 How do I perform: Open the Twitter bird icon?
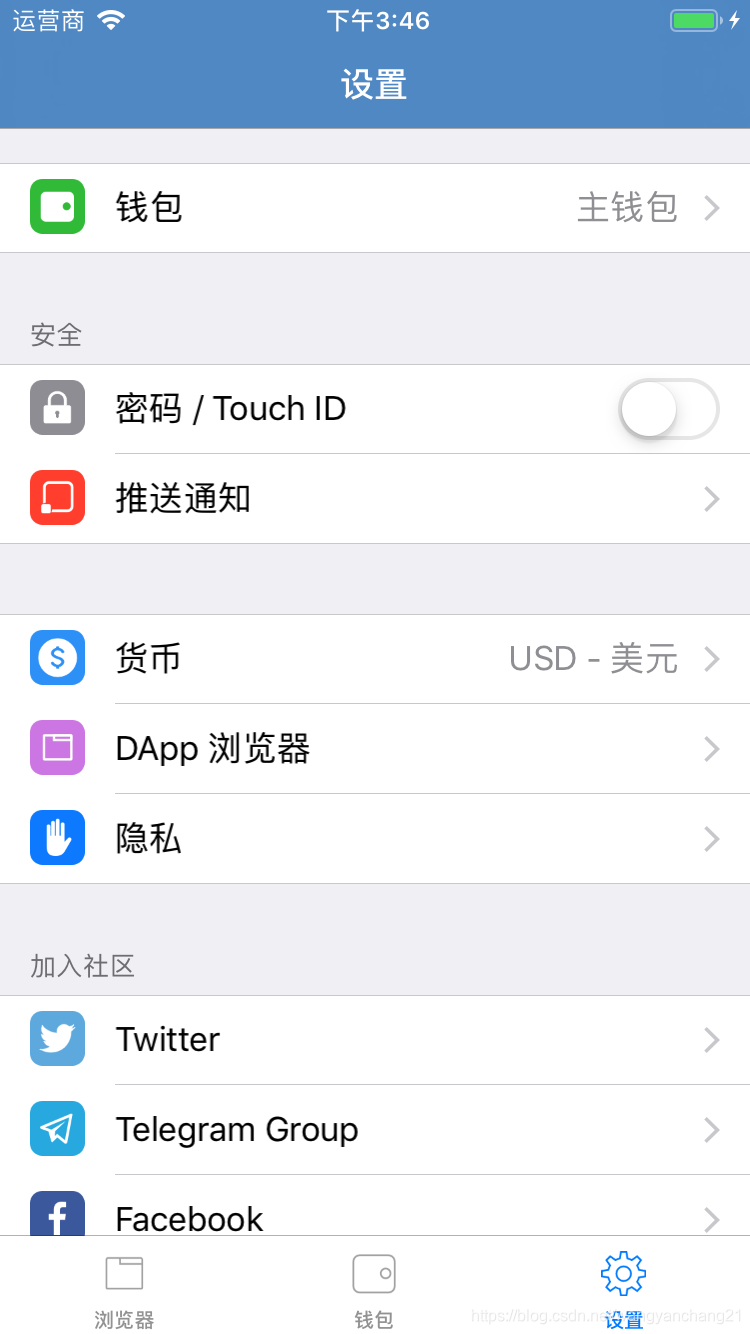(57, 1038)
